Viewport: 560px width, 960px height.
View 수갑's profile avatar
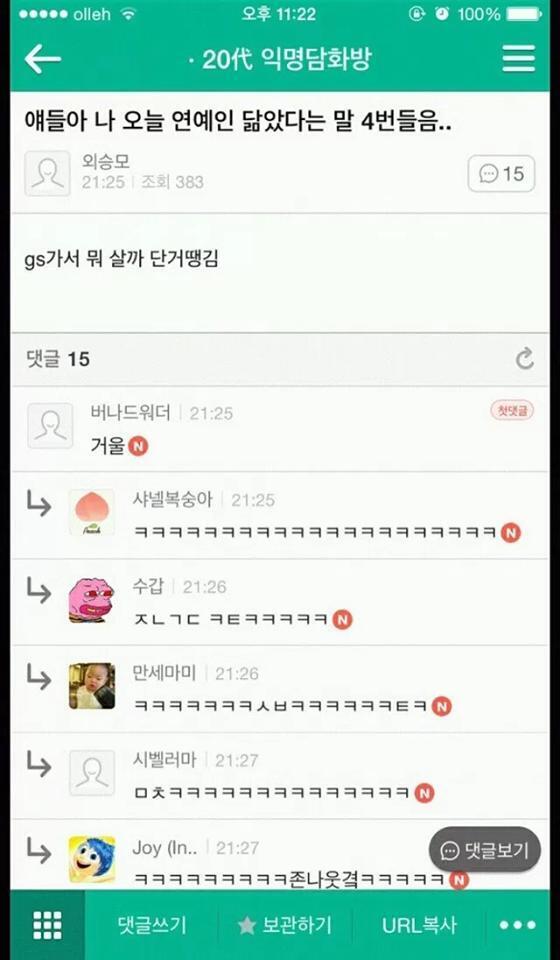[92, 600]
